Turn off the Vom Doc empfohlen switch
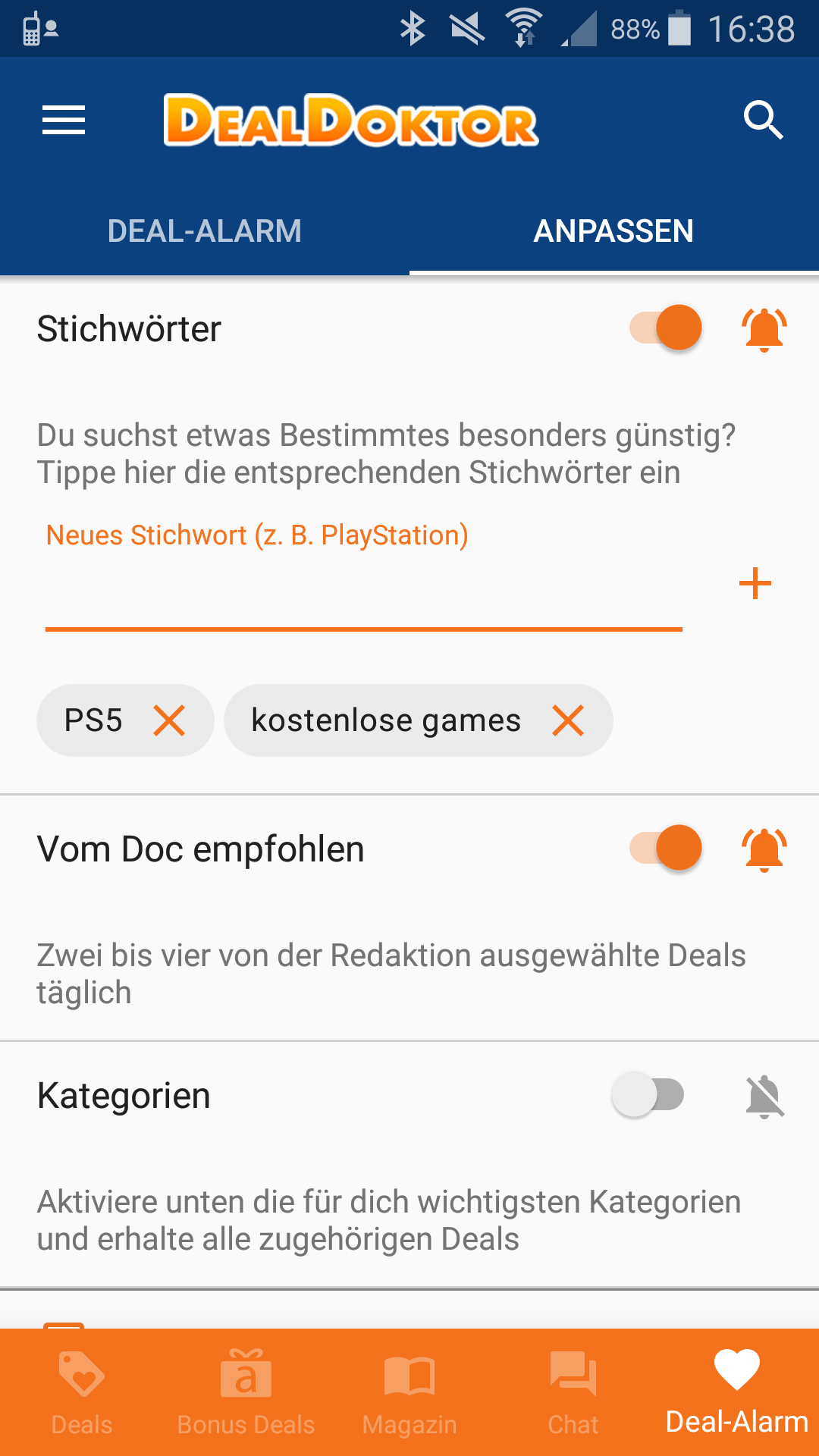 [x=666, y=848]
